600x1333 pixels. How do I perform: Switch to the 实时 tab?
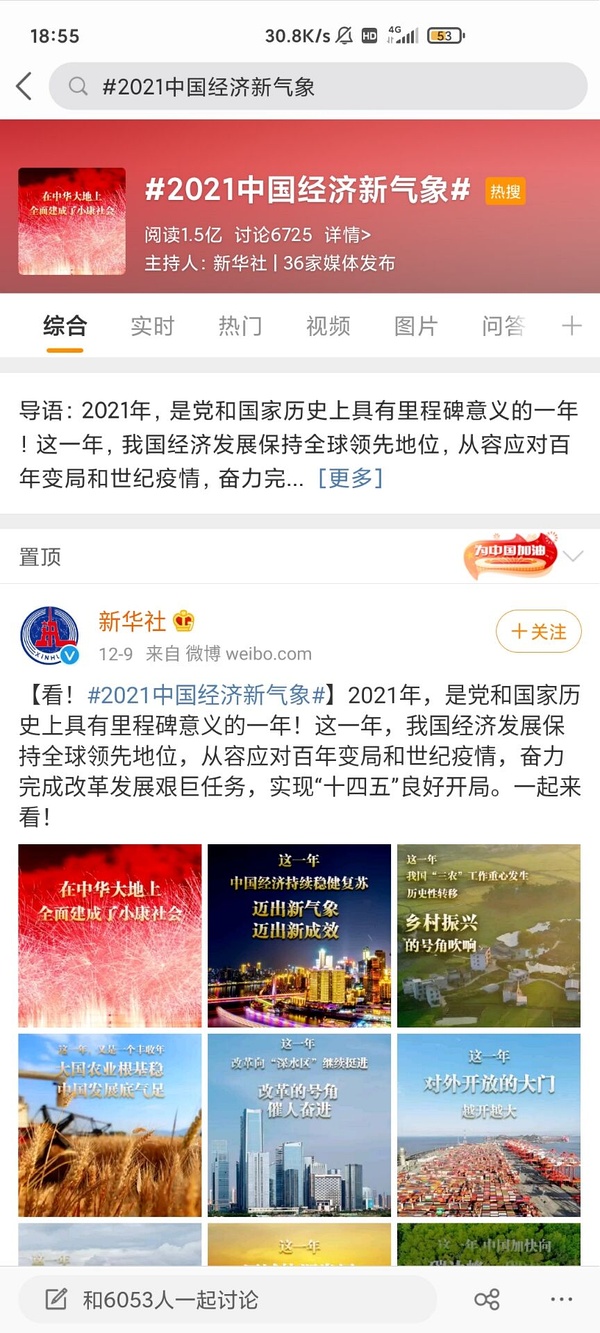(x=152, y=326)
